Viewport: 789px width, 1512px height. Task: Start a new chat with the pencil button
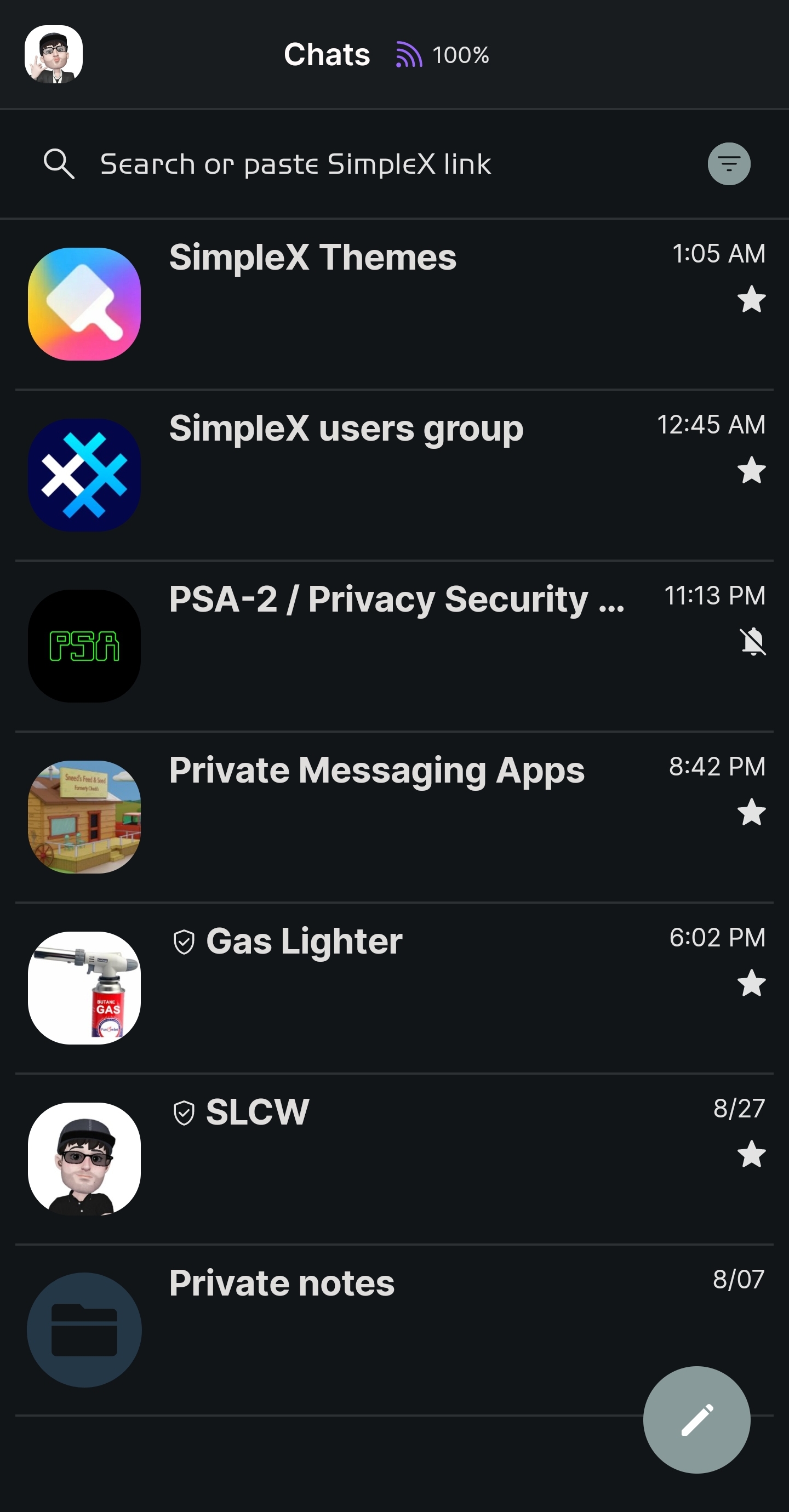(x=696, y=1419)
